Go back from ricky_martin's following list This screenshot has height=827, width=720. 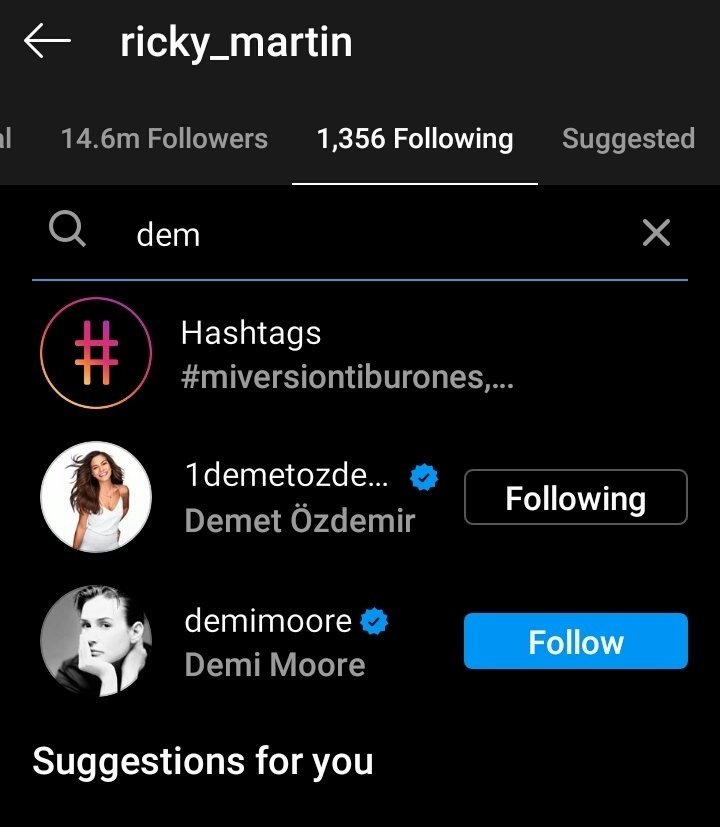[x=47, y=42]
